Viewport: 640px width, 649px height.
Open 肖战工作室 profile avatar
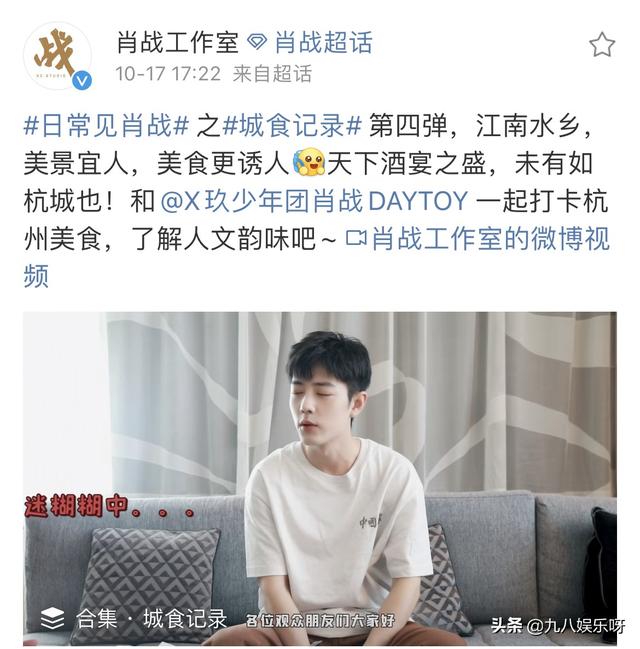point(57,55)
